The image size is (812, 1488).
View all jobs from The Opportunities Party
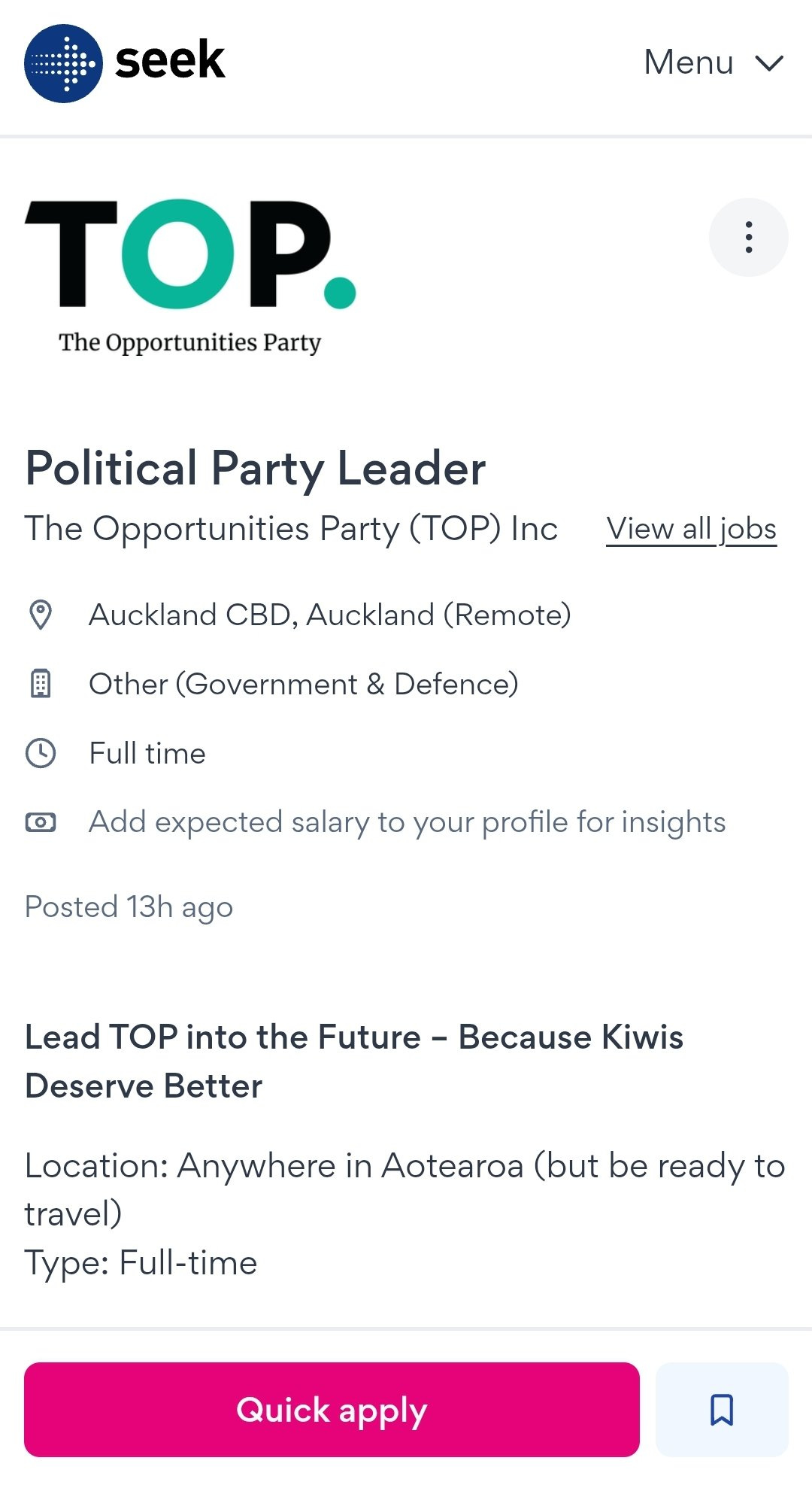pos(691,529)
